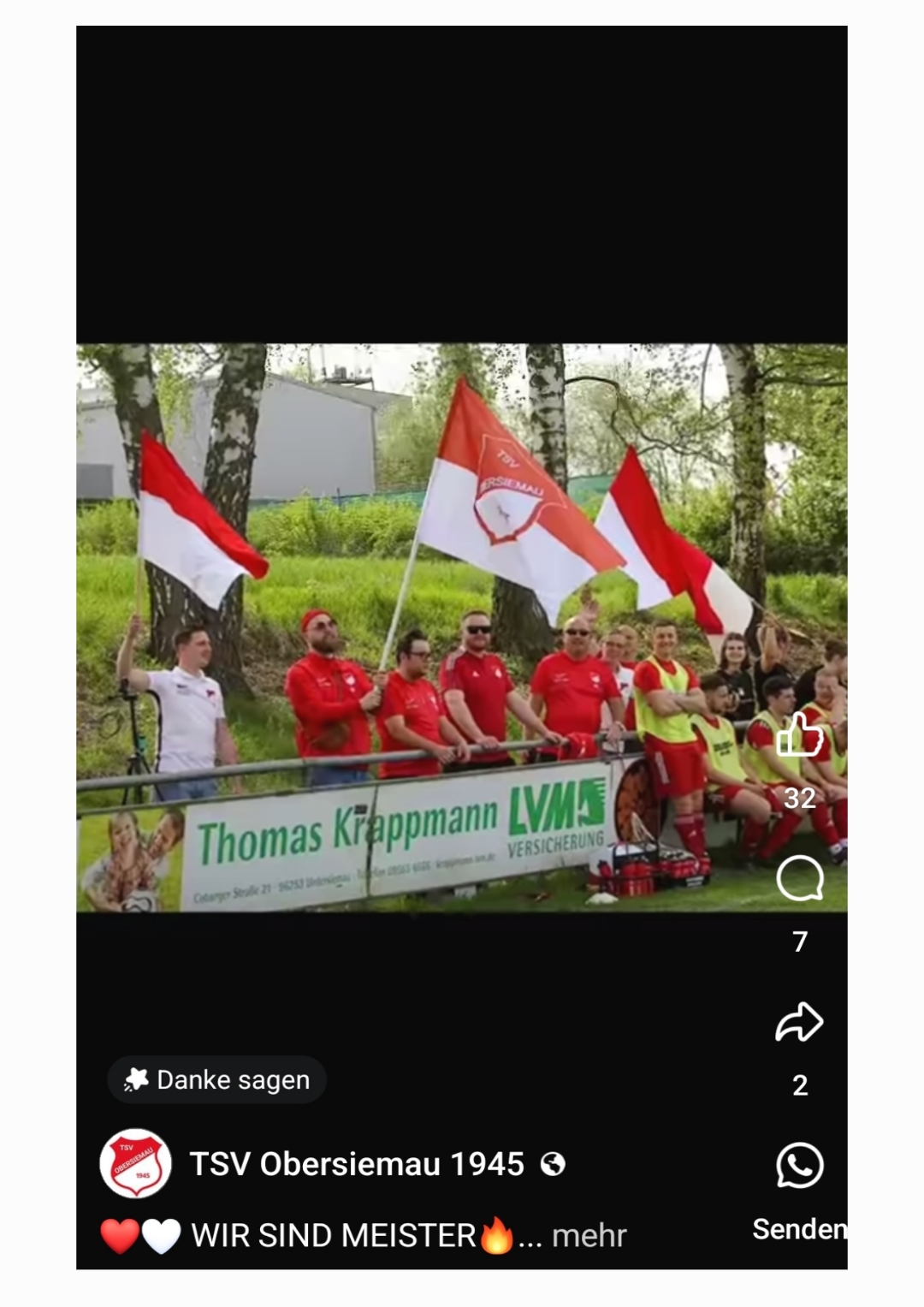Send the reel via WhatsApp
Viewport: 924px width, 1307px height.
point(799,1166)
